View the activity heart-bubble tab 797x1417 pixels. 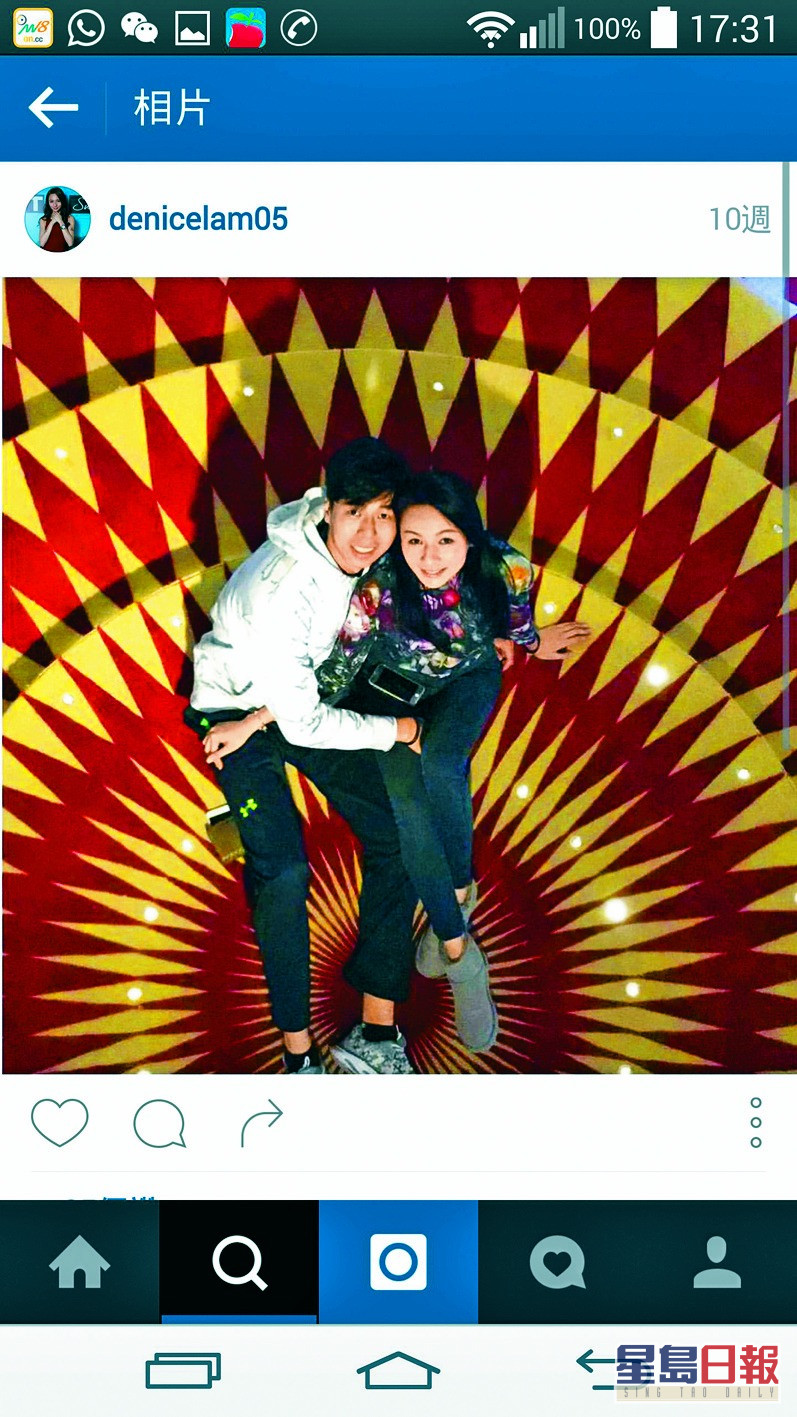tap(557, 1262)
